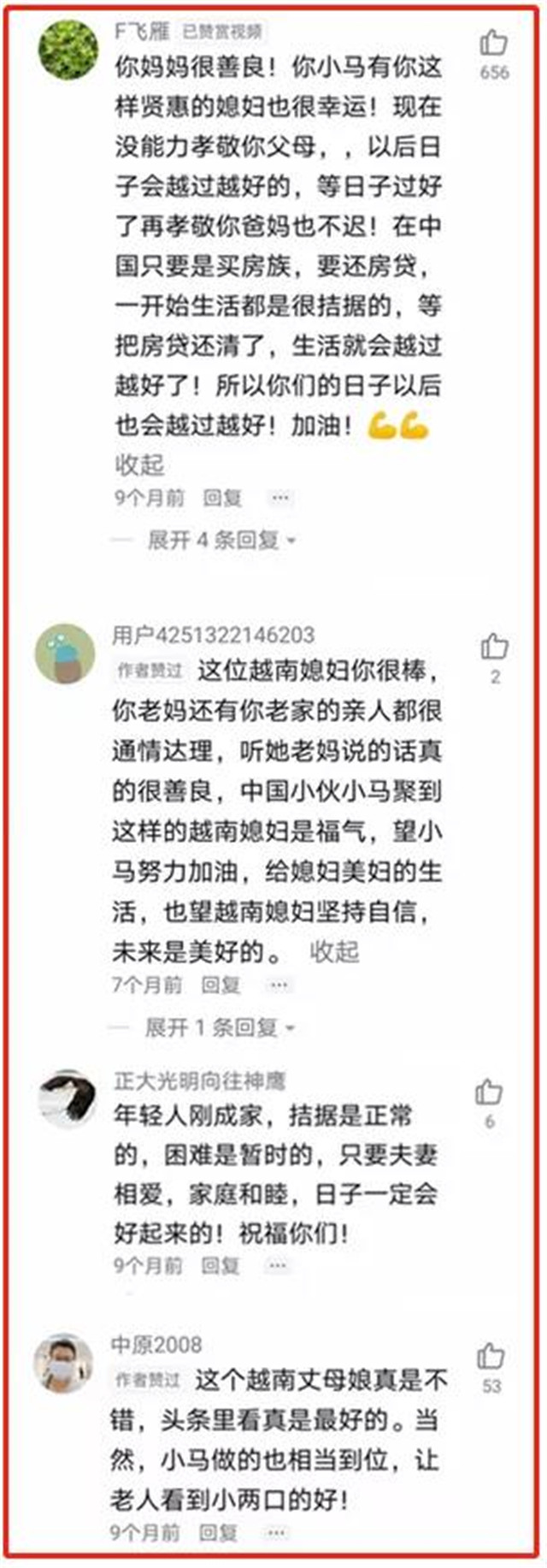Open more options on 正大光明向往神鹰's comment
This screenshot has width=547, height=1568.
coord(277,1265)
